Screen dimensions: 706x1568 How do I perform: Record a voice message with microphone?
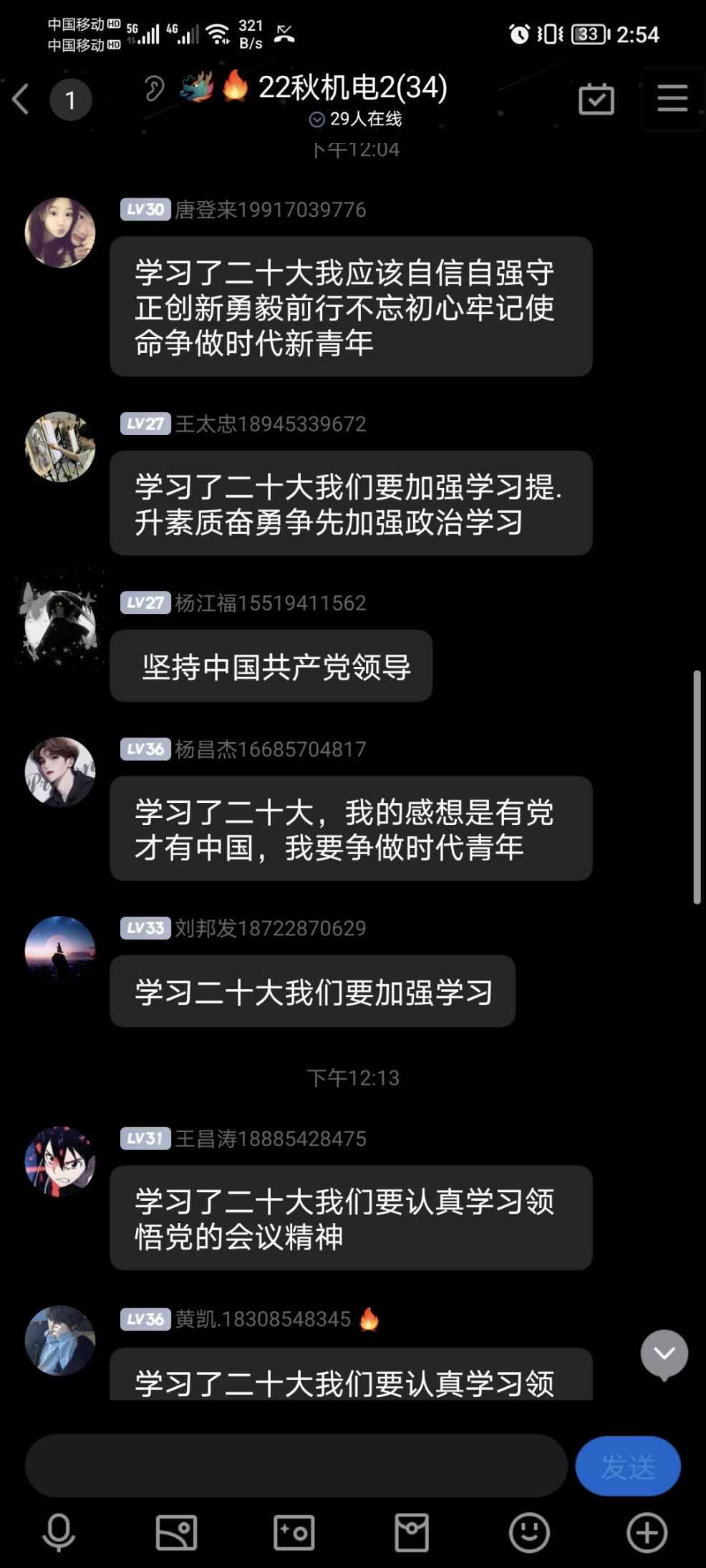tap(59, 1532)
